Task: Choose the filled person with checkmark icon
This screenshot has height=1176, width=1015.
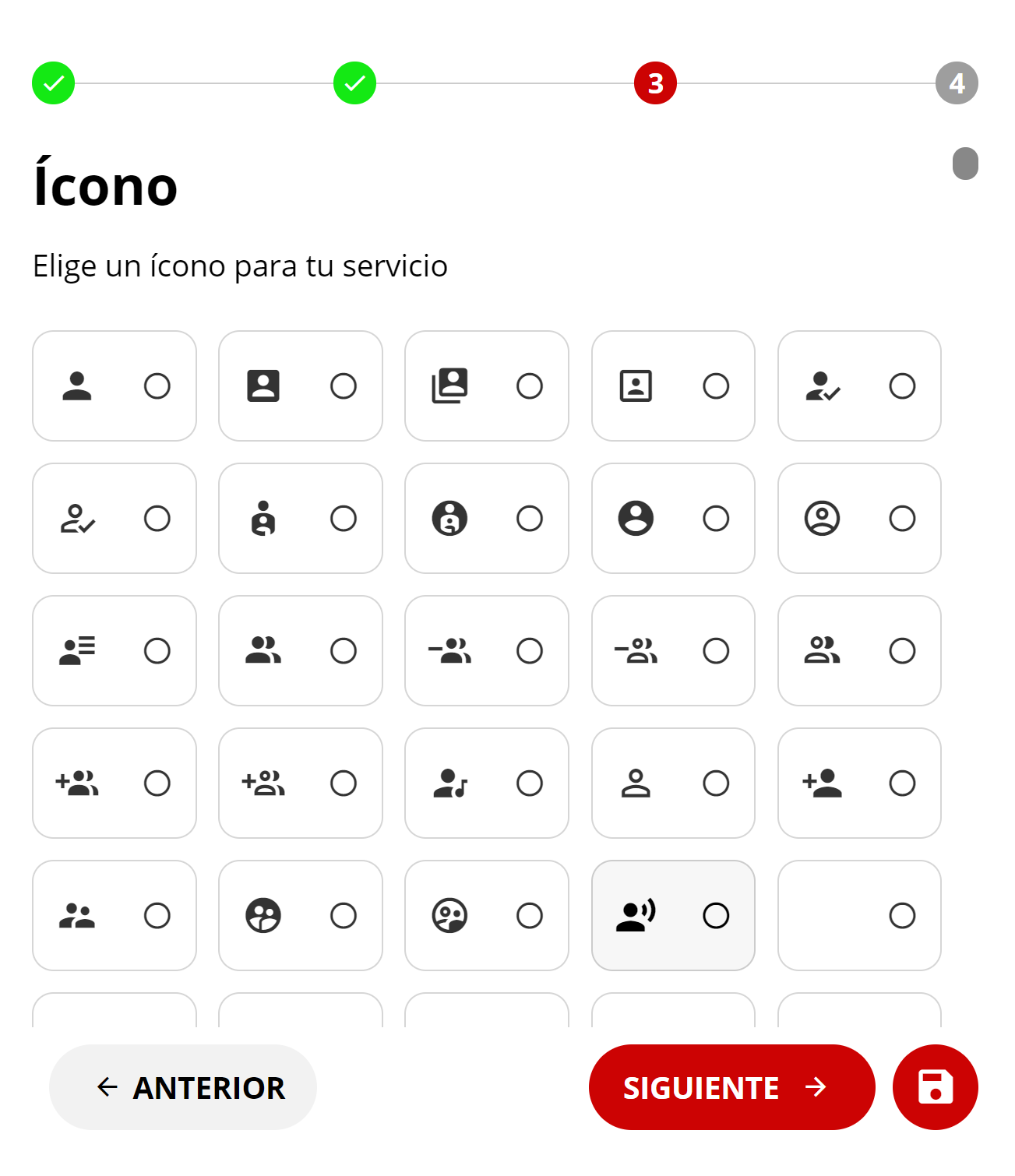Action: click(859, 386)
